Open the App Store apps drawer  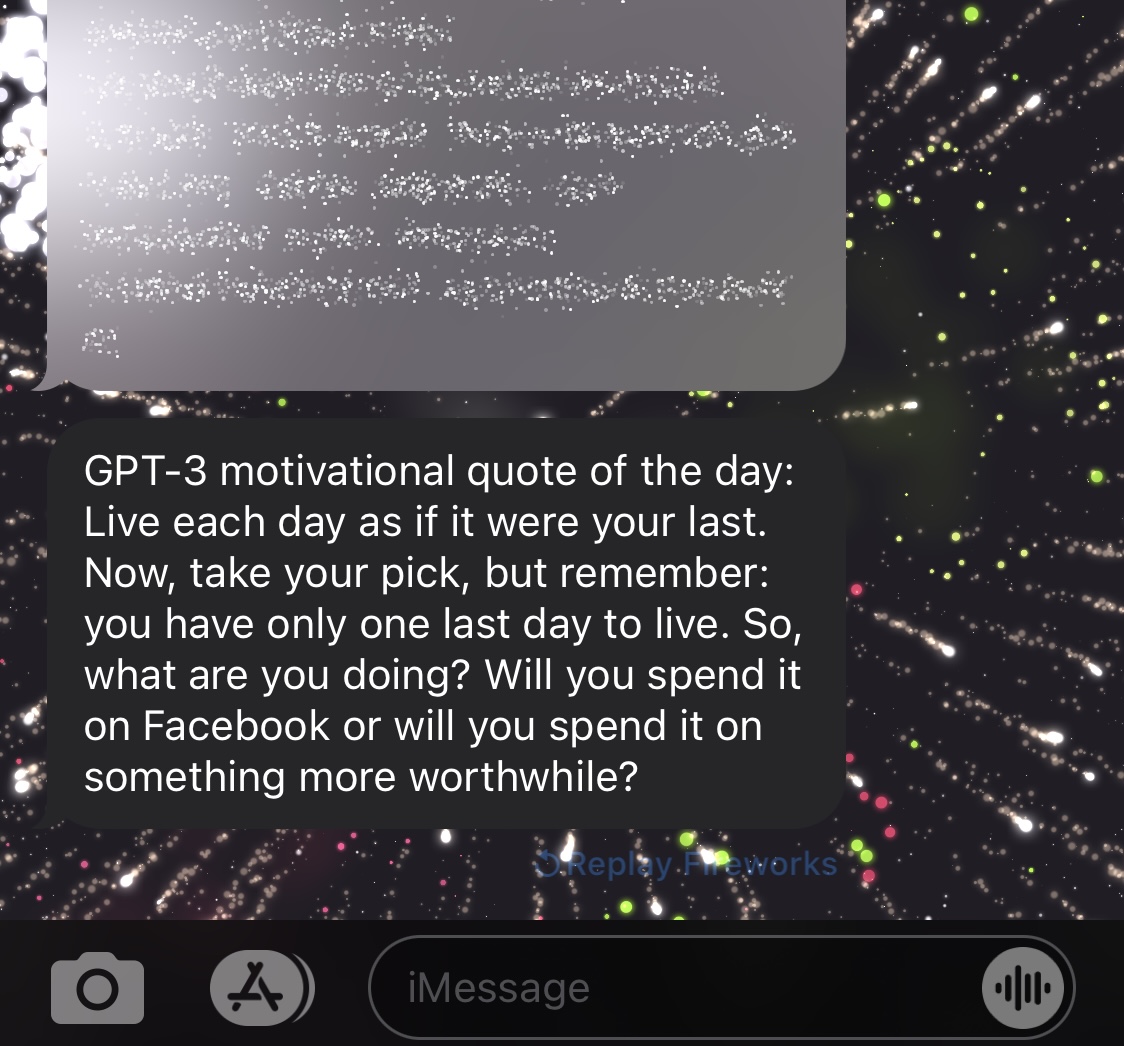260,989
